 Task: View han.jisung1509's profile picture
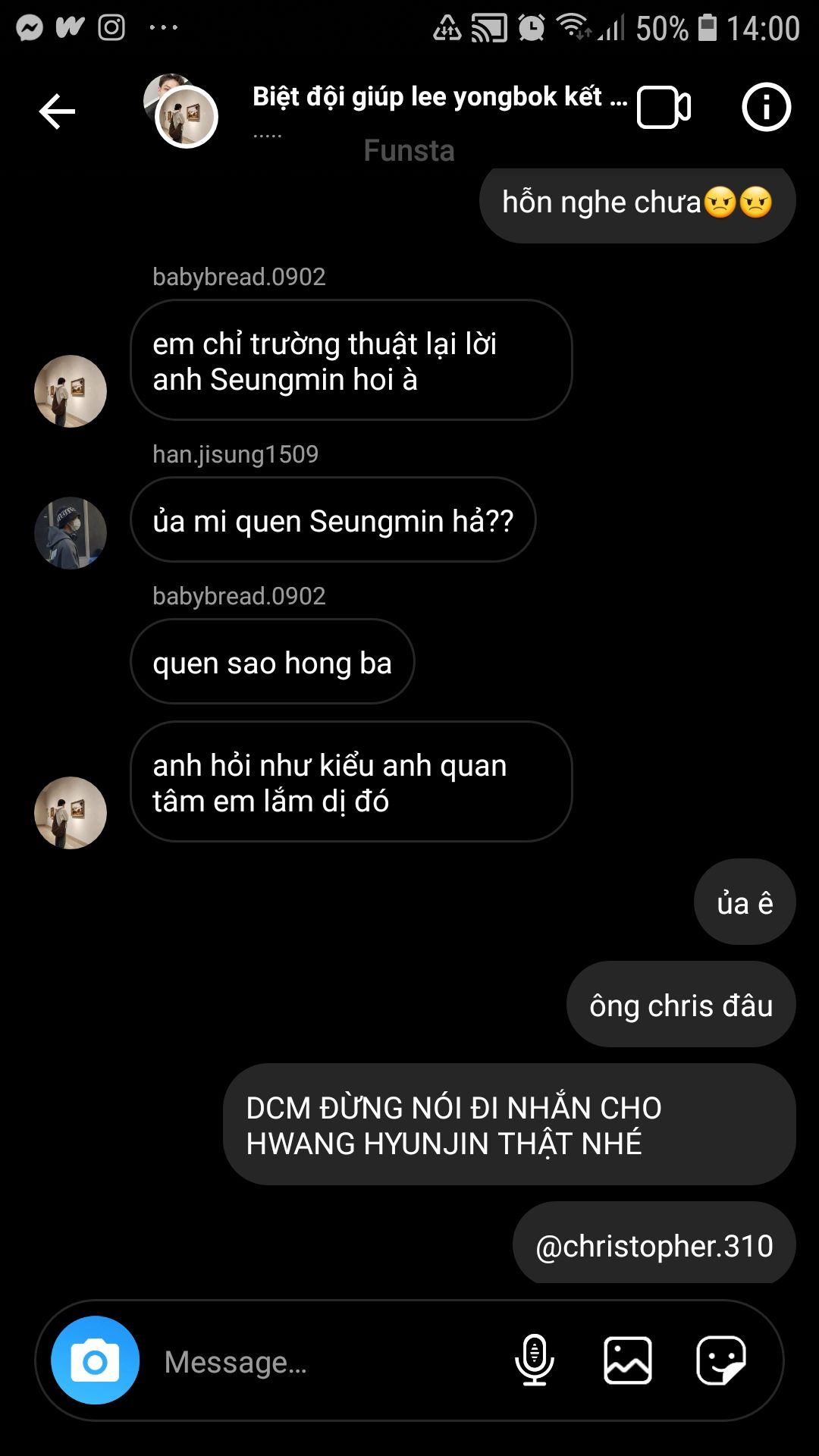pos(71,533)
